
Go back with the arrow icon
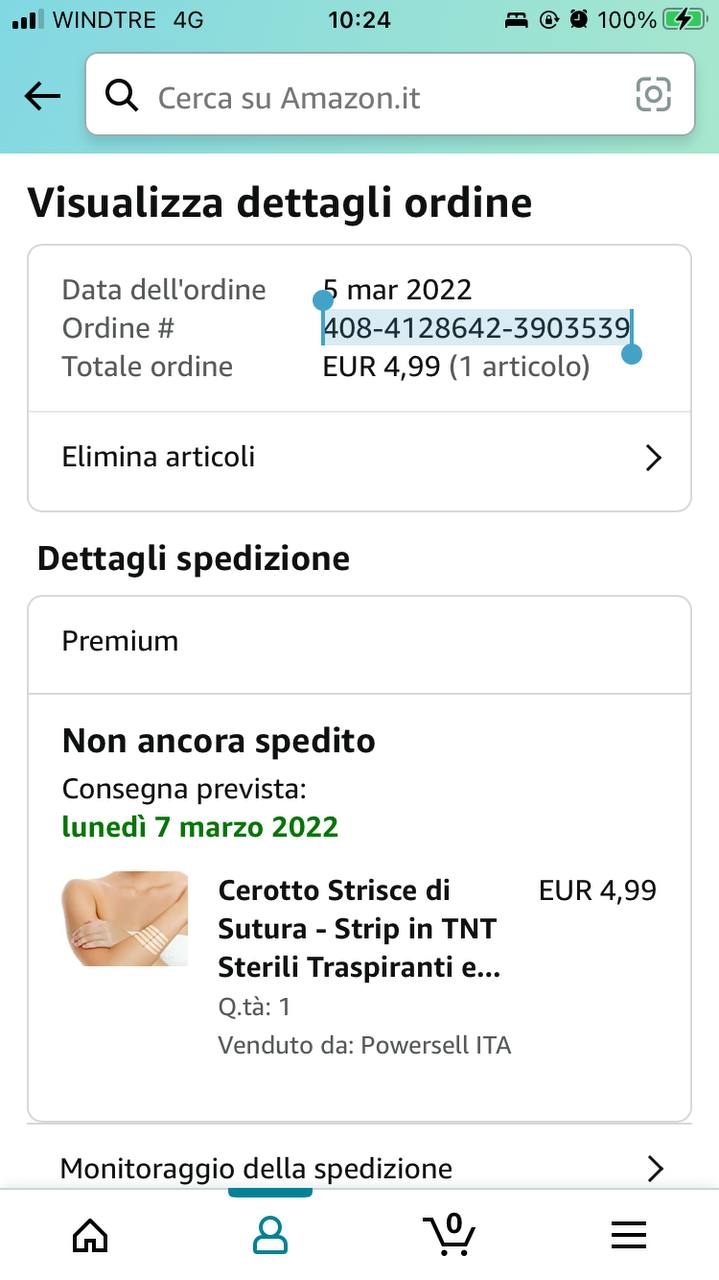tap(42, 96)
